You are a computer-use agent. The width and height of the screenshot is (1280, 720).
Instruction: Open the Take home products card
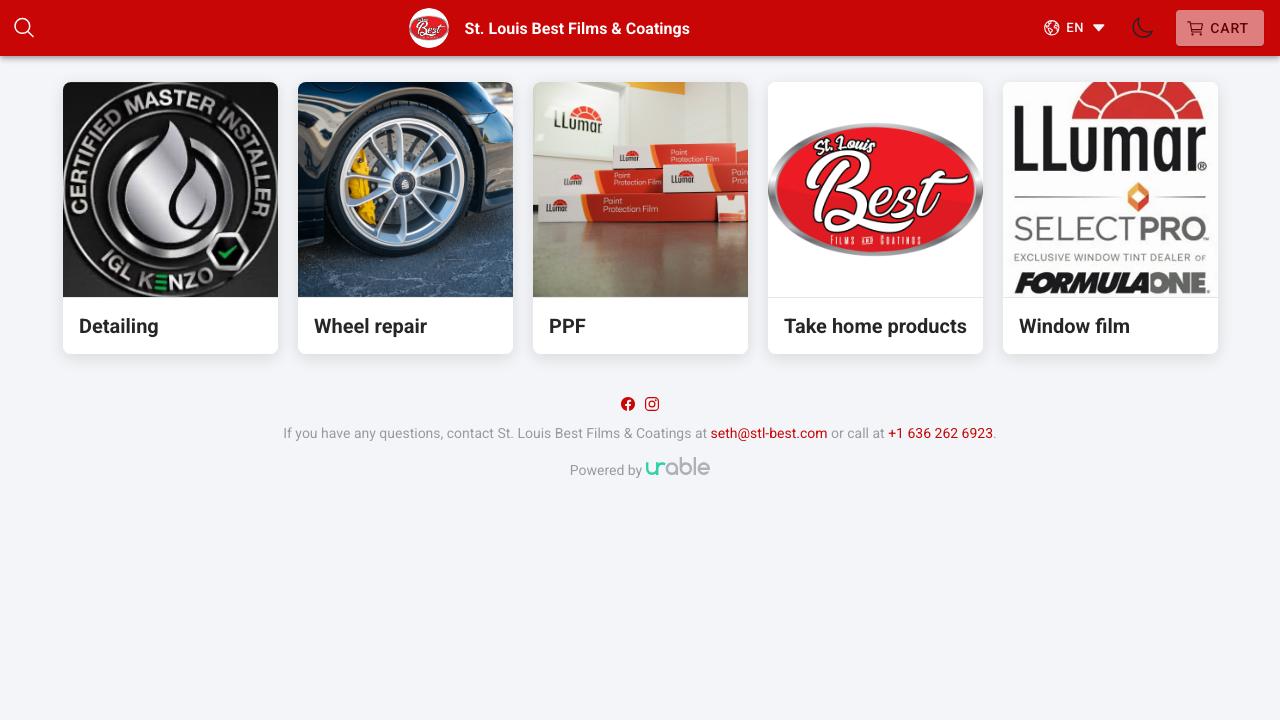(x=875, y=218)
